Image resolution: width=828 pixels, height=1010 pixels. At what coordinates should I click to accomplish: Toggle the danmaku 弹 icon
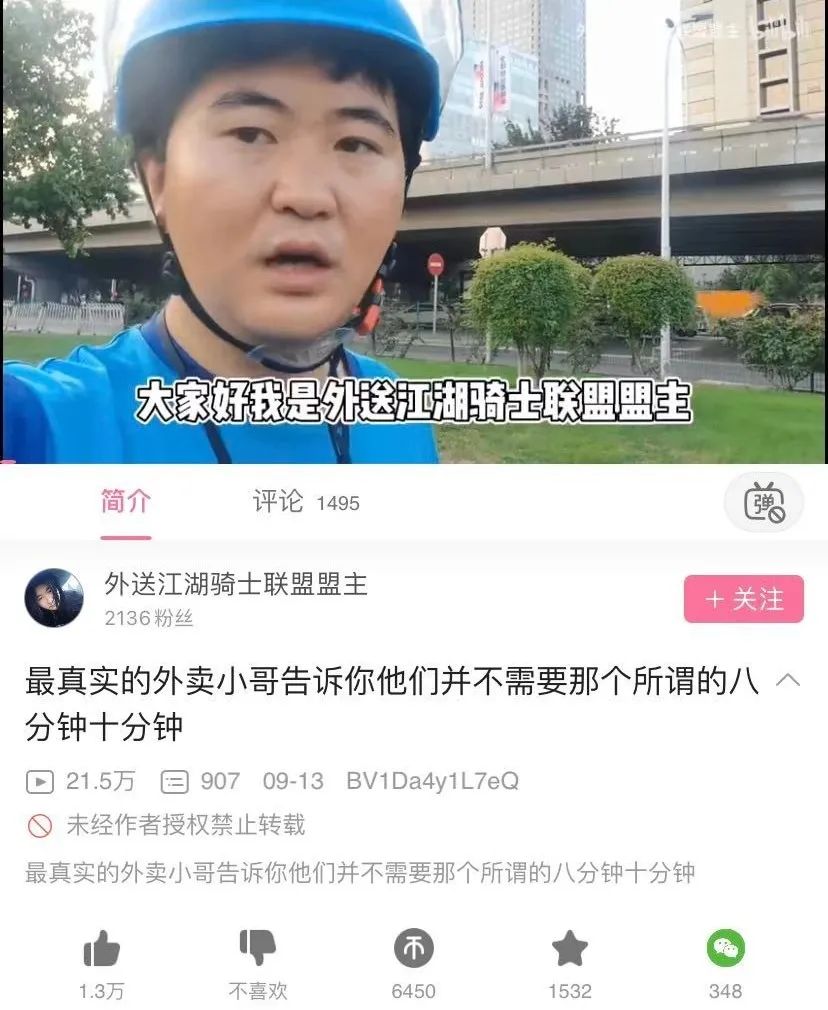coord(763,502)
